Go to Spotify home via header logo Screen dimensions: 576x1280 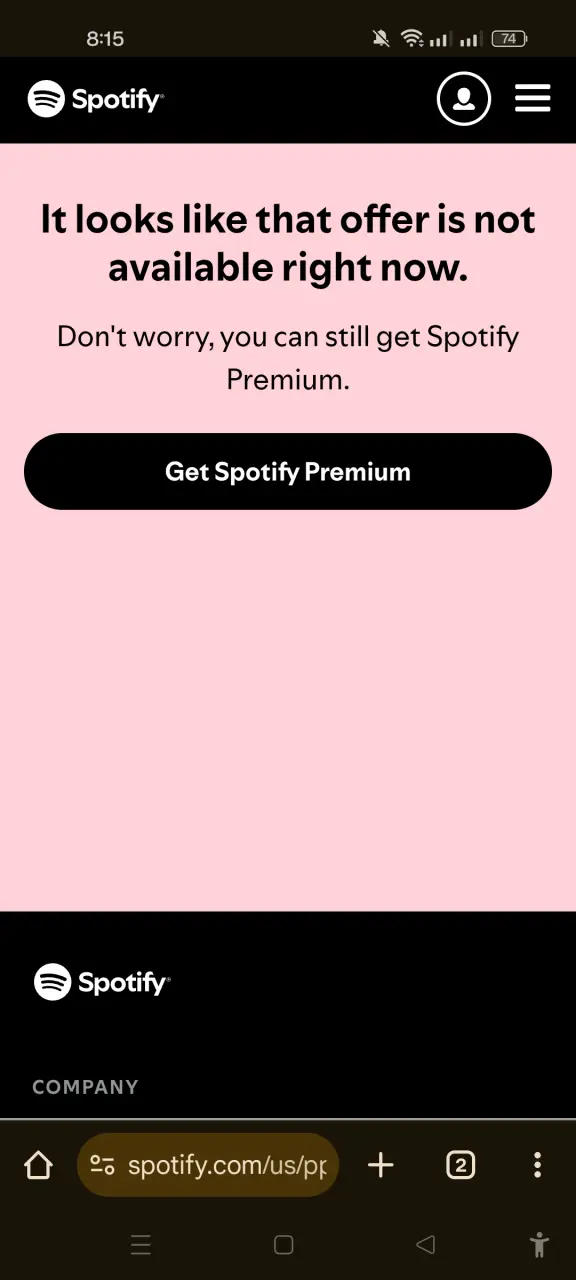coord(96,99)
